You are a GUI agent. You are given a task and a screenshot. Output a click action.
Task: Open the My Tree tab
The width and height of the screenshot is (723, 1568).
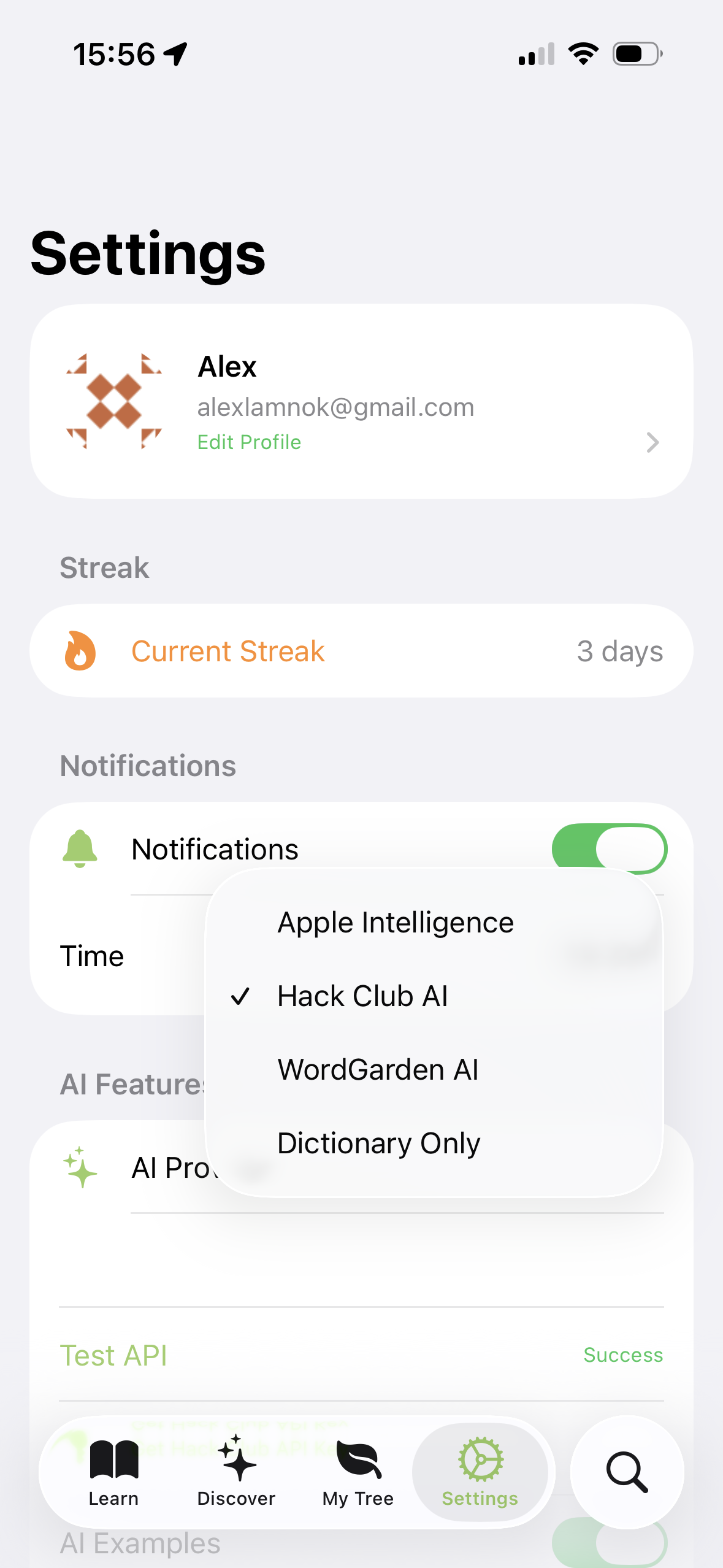[x=358, y=1472]
